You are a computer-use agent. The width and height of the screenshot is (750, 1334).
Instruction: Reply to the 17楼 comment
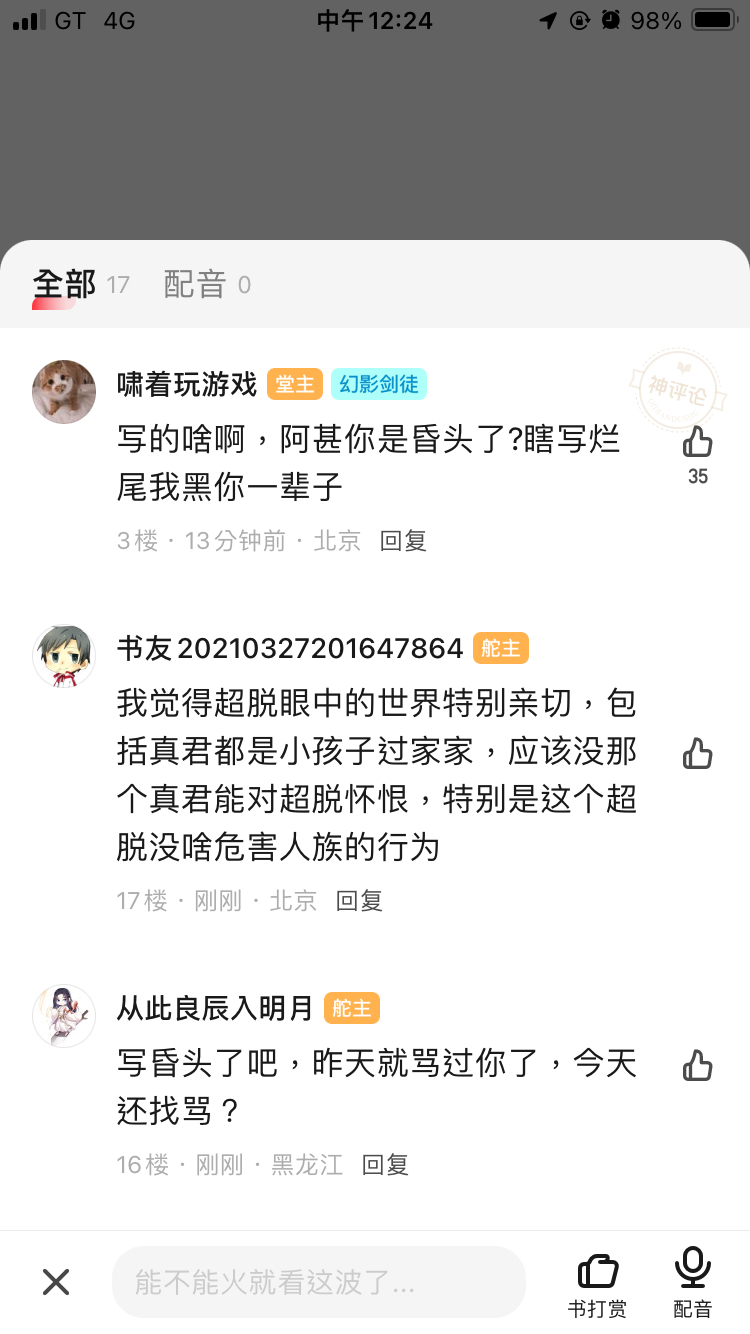point(359,901)
